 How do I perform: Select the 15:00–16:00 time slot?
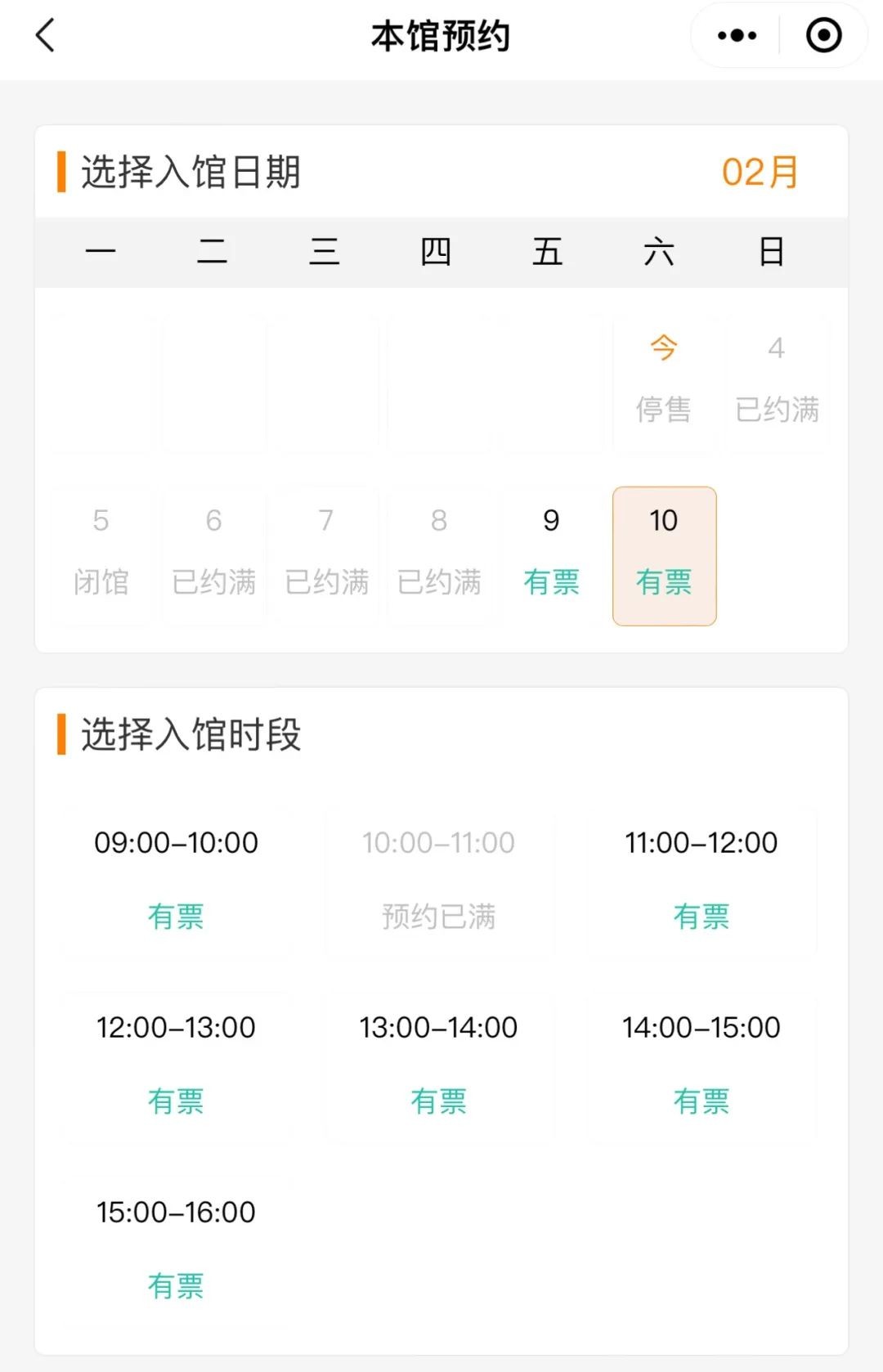click(x=176, y=1248)
